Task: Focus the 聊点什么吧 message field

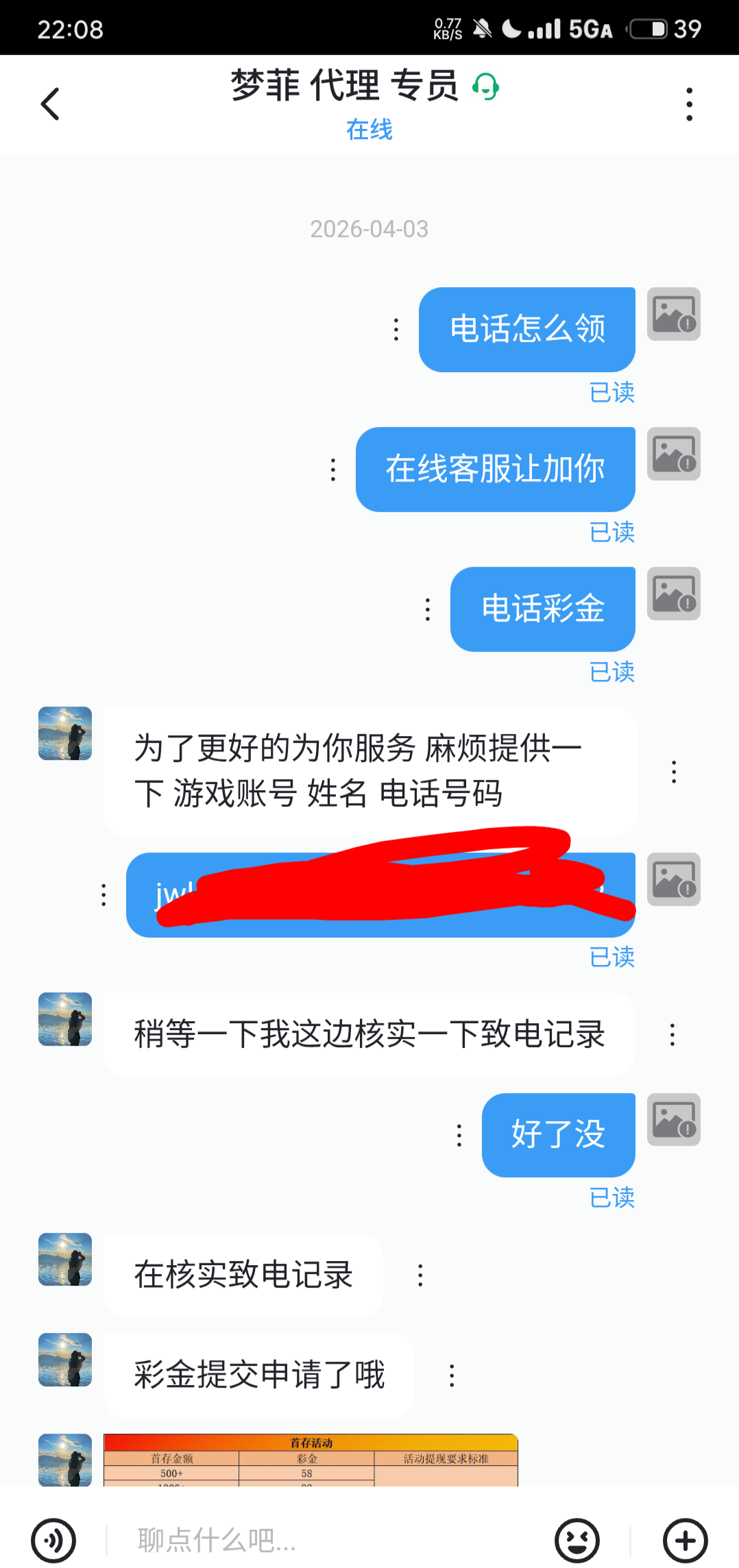Action: 329,1541
